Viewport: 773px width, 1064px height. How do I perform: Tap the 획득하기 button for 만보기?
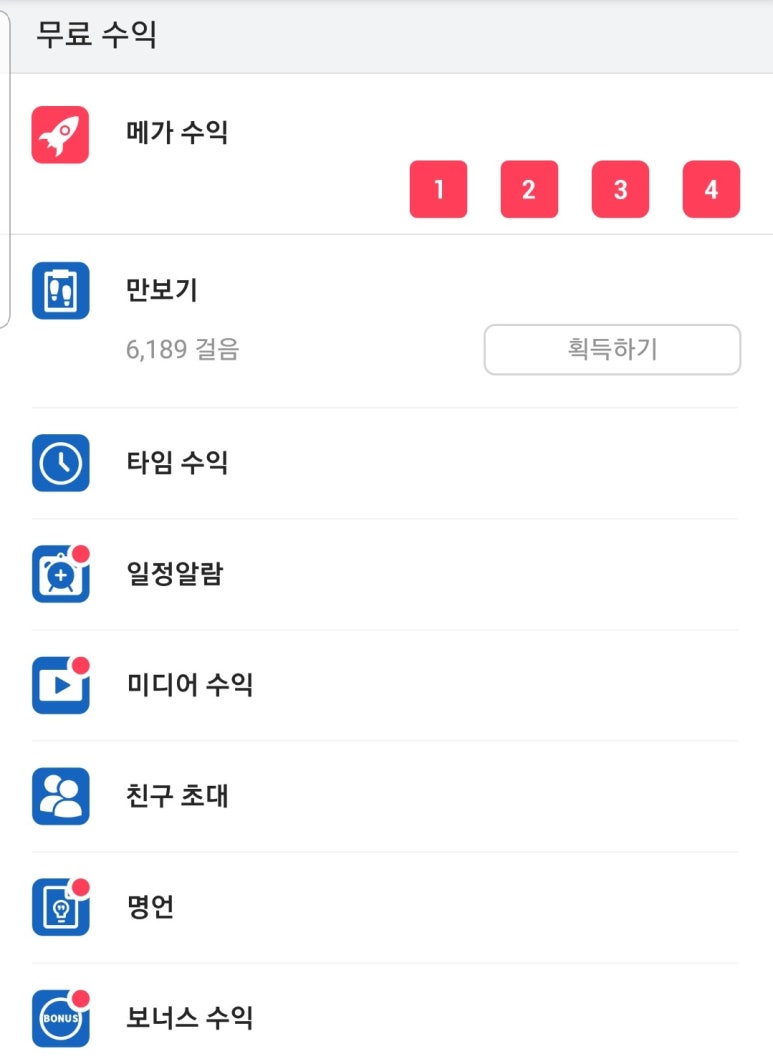point(612,350)
